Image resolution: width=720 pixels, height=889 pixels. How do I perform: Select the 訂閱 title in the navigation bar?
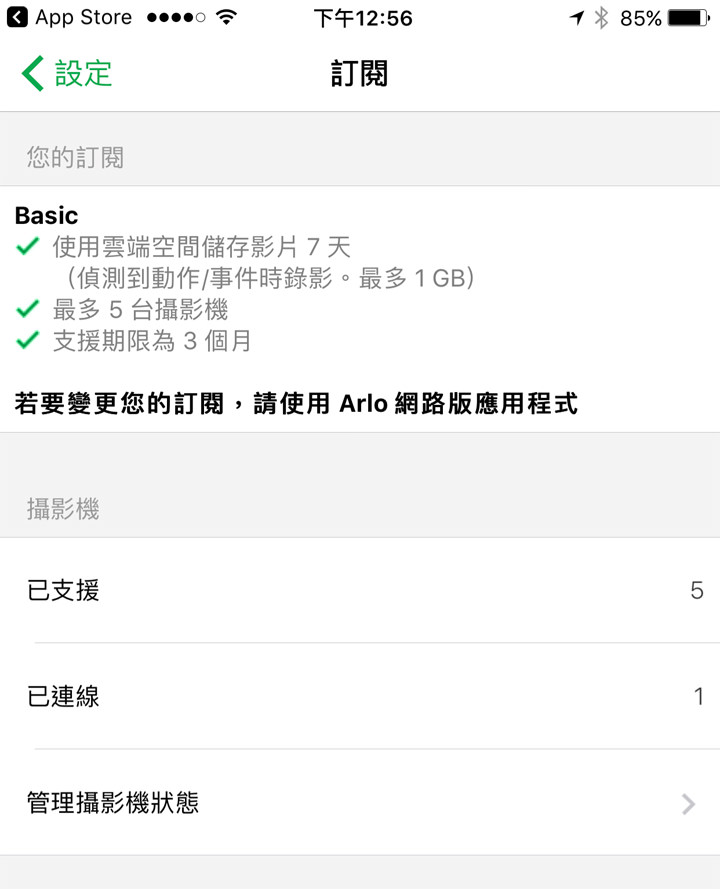(x=359, y=73)
